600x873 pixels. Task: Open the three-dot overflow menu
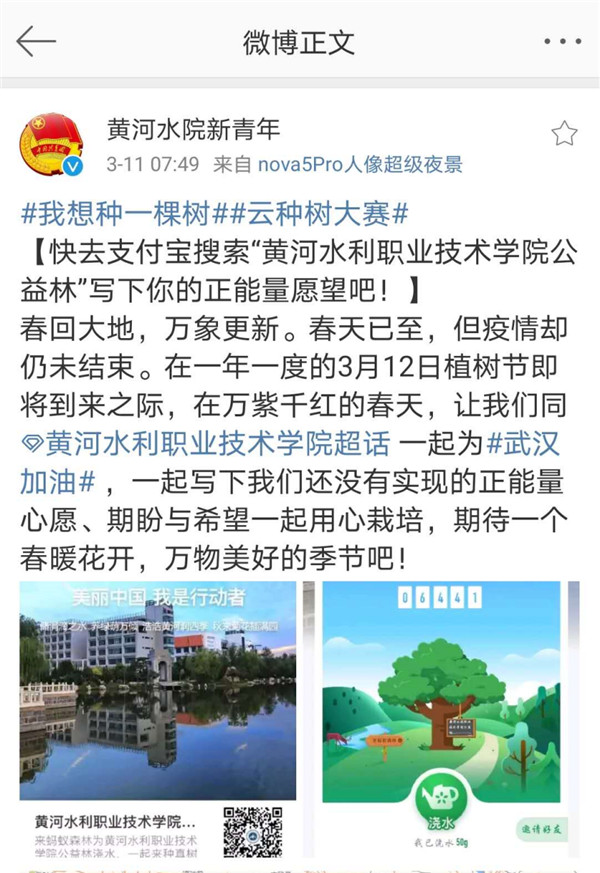tap(562, 42)
